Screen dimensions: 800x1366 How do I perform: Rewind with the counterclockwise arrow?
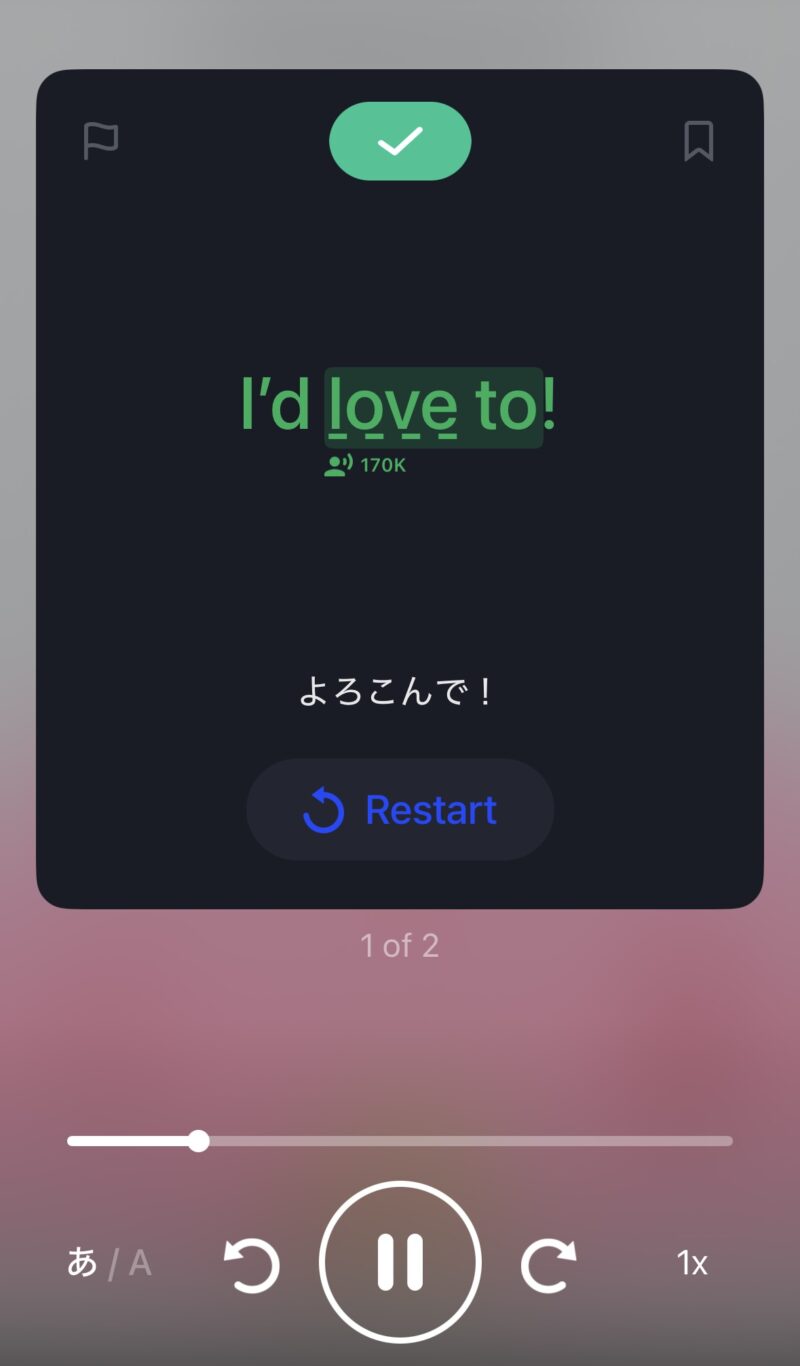(251, 1264)
